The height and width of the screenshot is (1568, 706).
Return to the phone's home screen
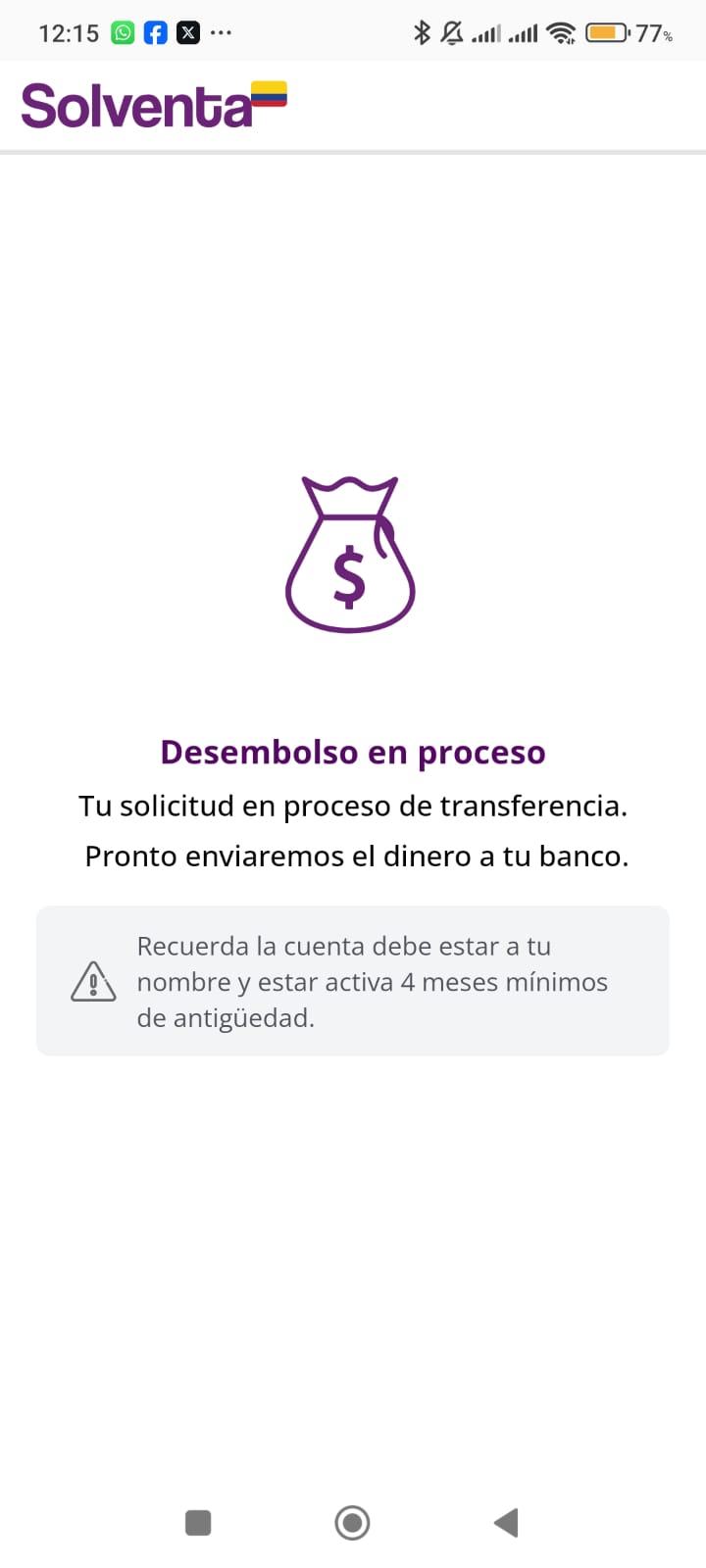point(352,1522)
